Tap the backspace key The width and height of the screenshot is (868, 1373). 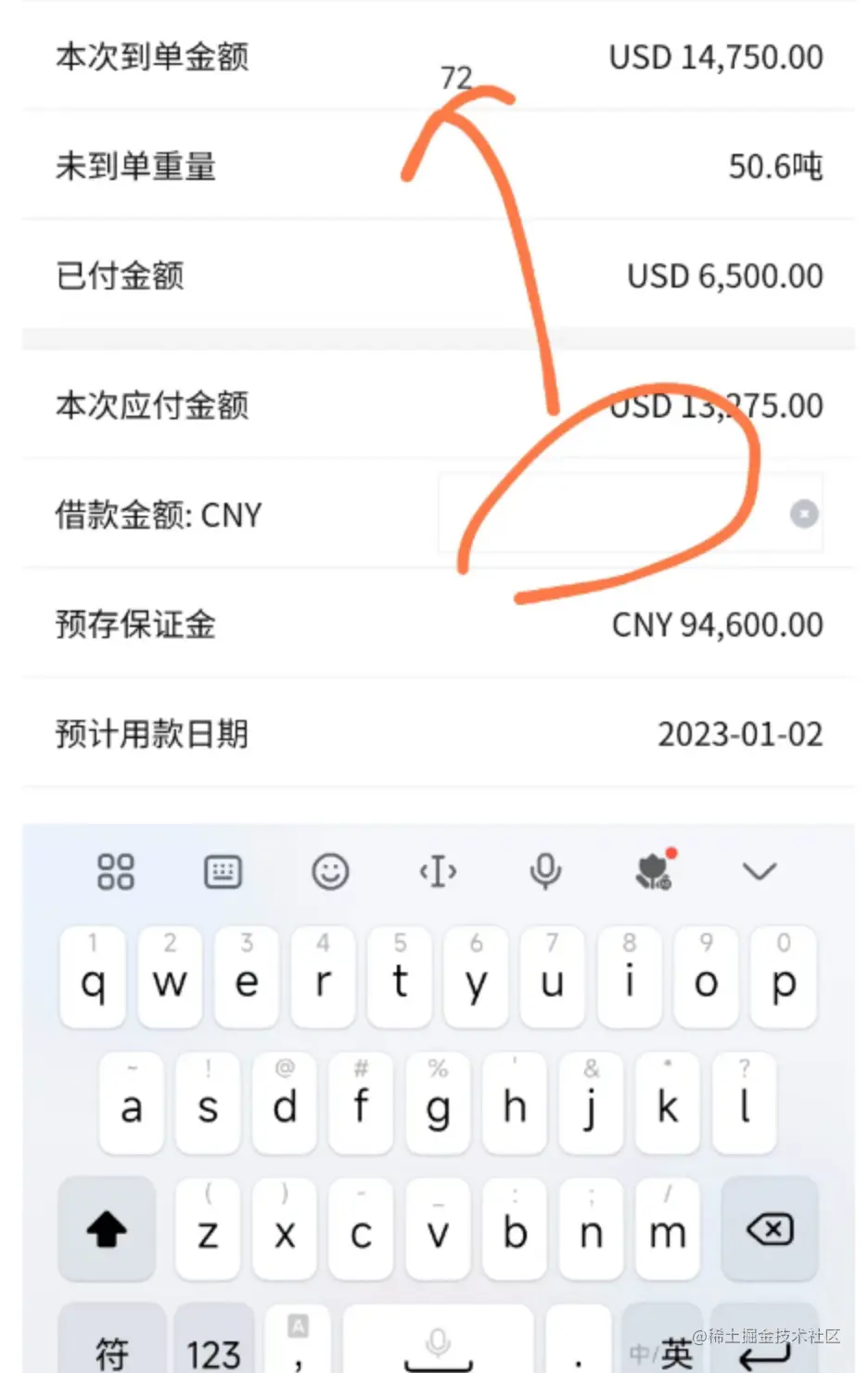point(769,1230)
